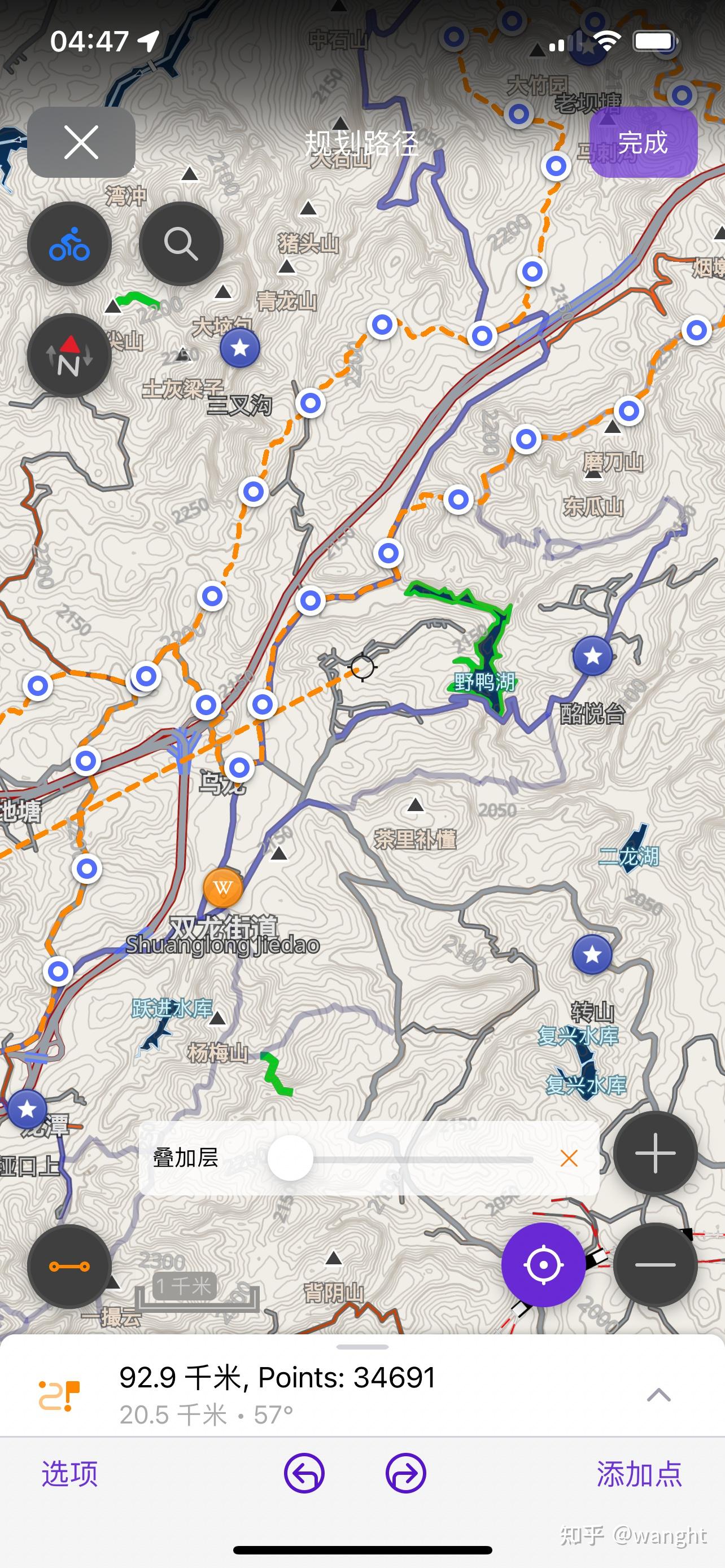The image size is (725, 1568).
Task: Adjust the 叠加层 opacity slider
Action: tap(290, 1158)
